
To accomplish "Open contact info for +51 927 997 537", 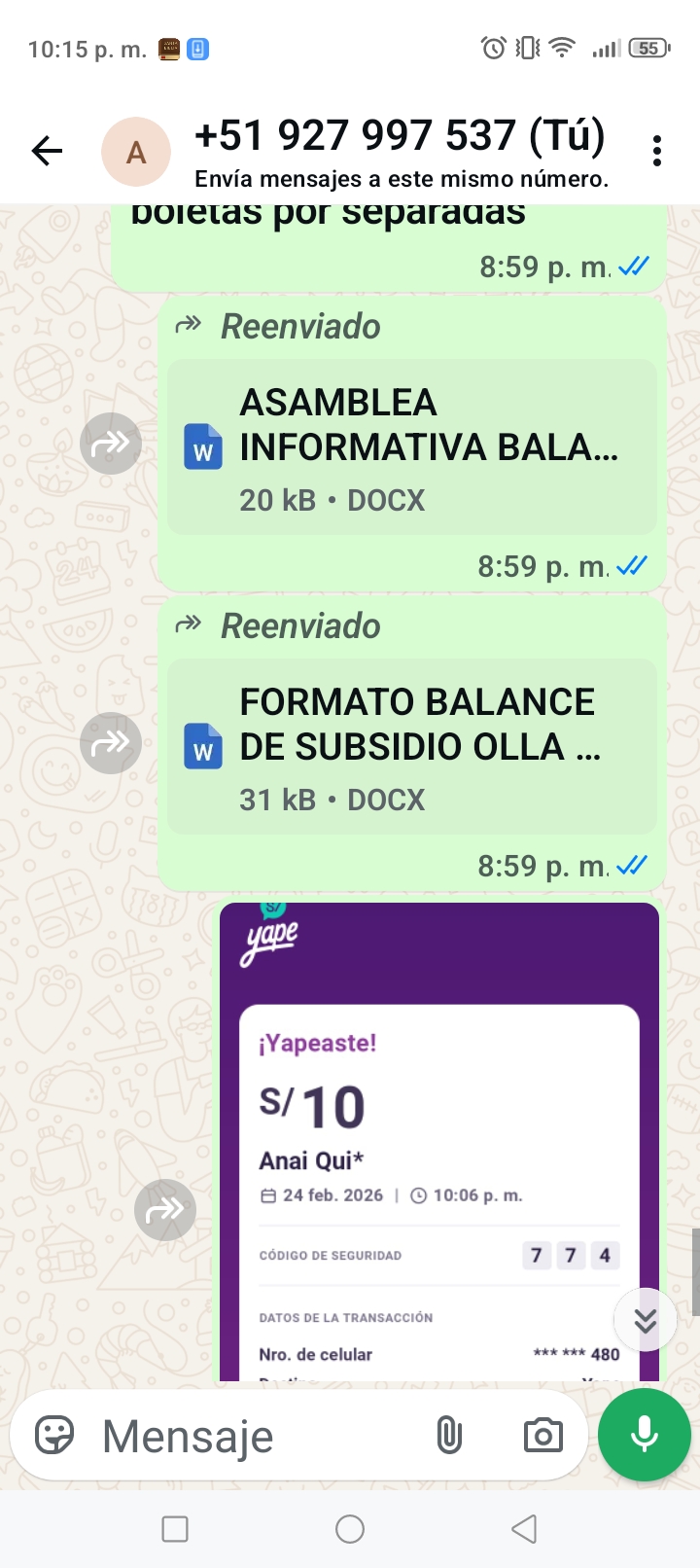I will pyautogui.click(x=399, y=151).
